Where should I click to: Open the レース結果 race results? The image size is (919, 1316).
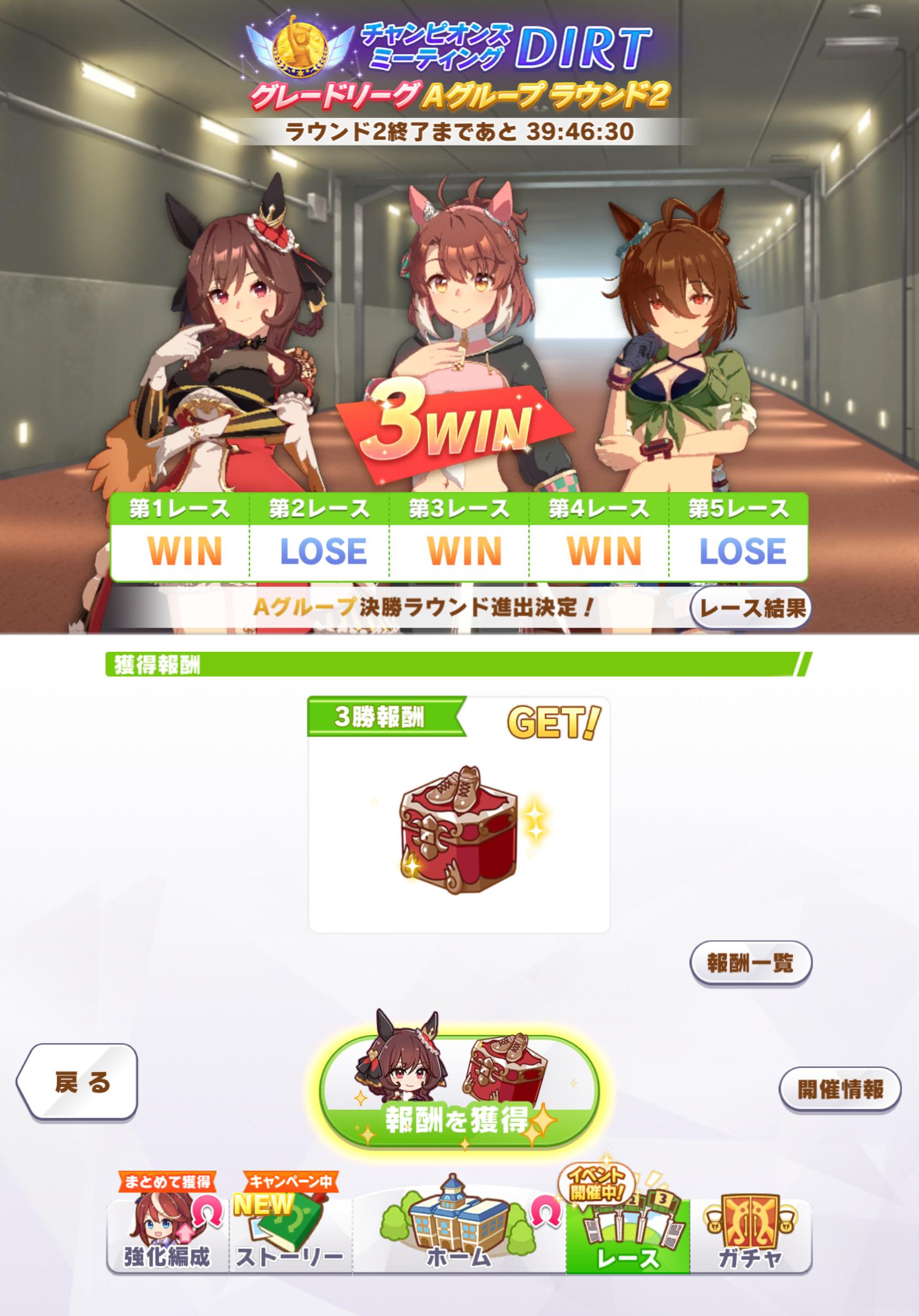pos(751,608)
